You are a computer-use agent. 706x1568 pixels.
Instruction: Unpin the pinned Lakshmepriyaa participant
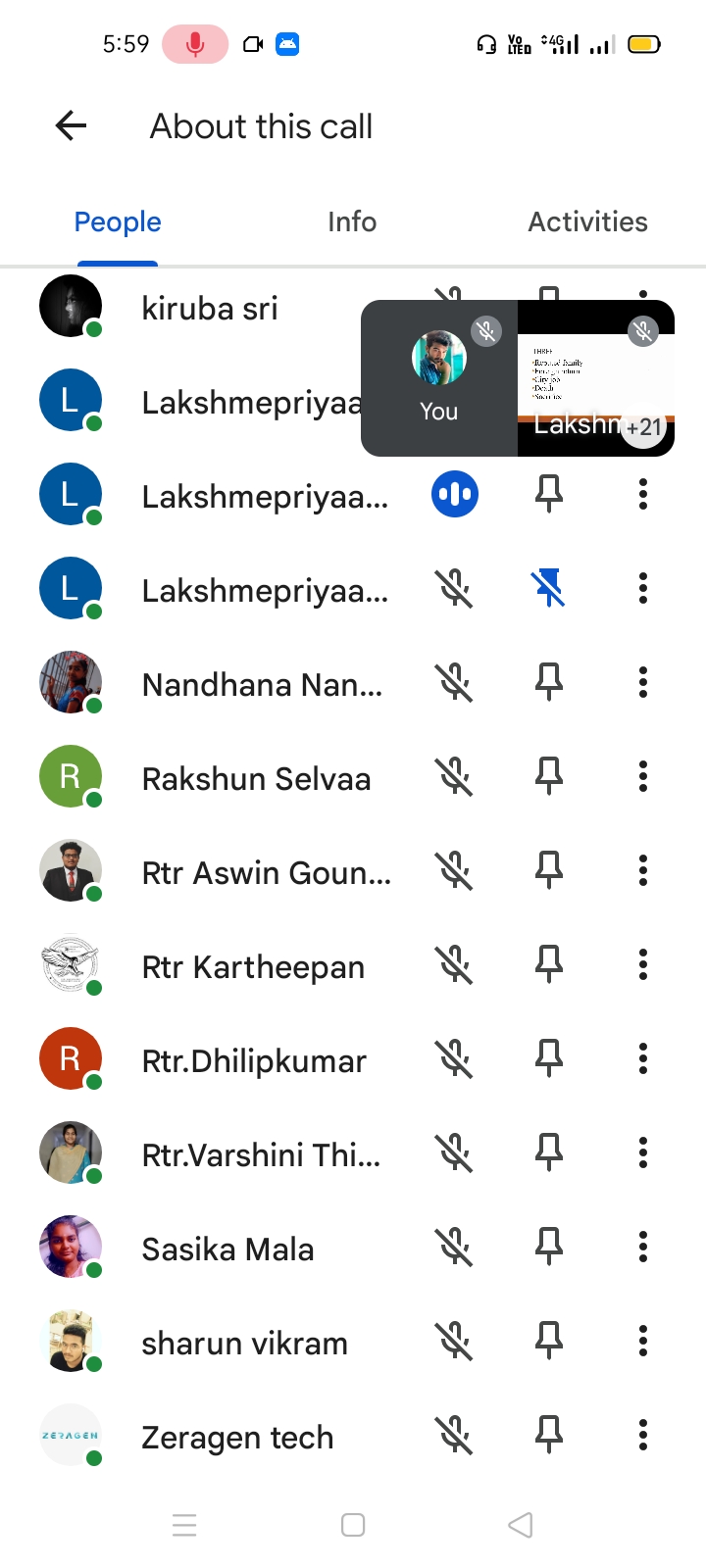[x=549, y=589]
